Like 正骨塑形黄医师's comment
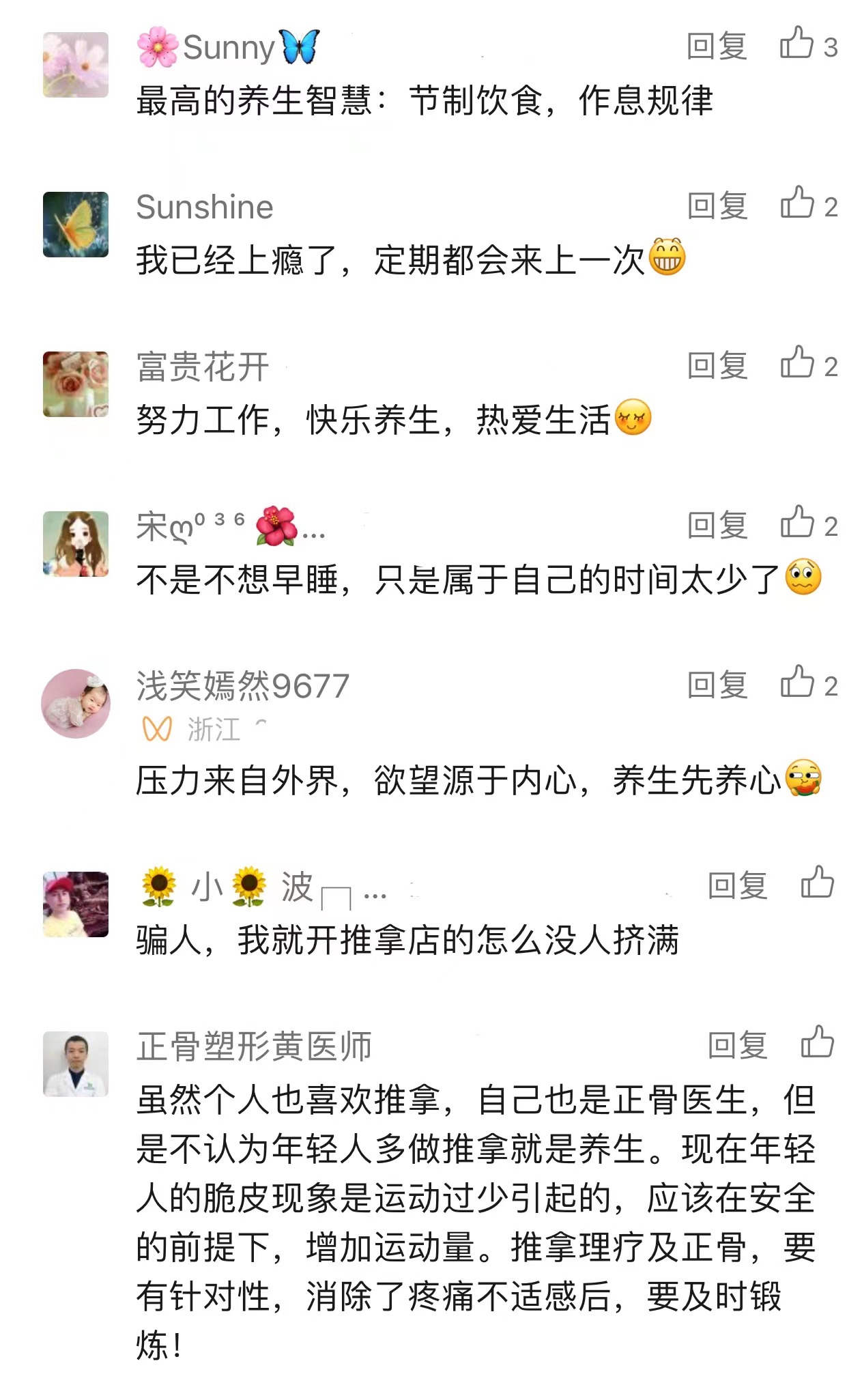Image resolution: width=862 pixels, height=1400 pixels. [x=817, y=1042]
